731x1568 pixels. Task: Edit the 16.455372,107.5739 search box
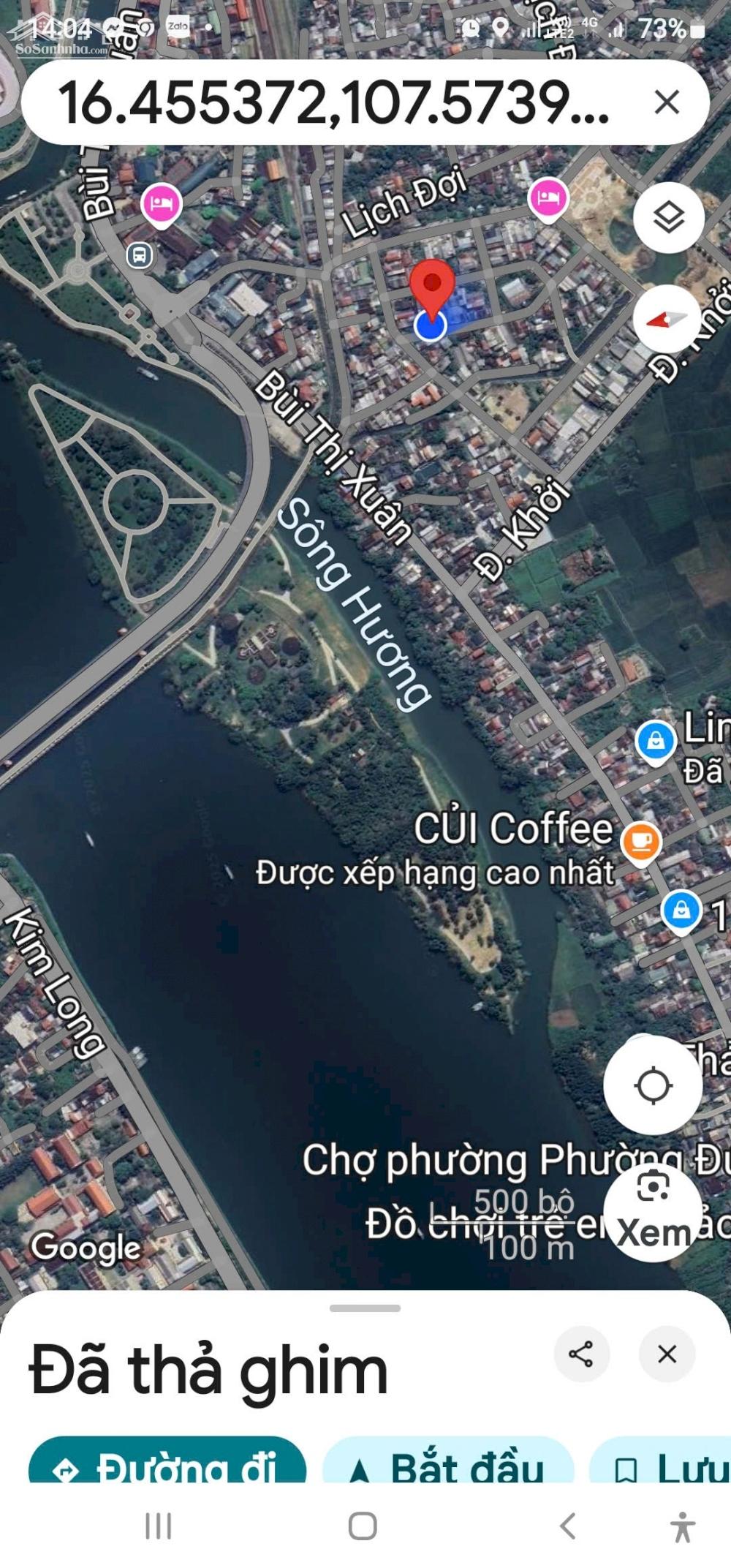pos(333,102)
